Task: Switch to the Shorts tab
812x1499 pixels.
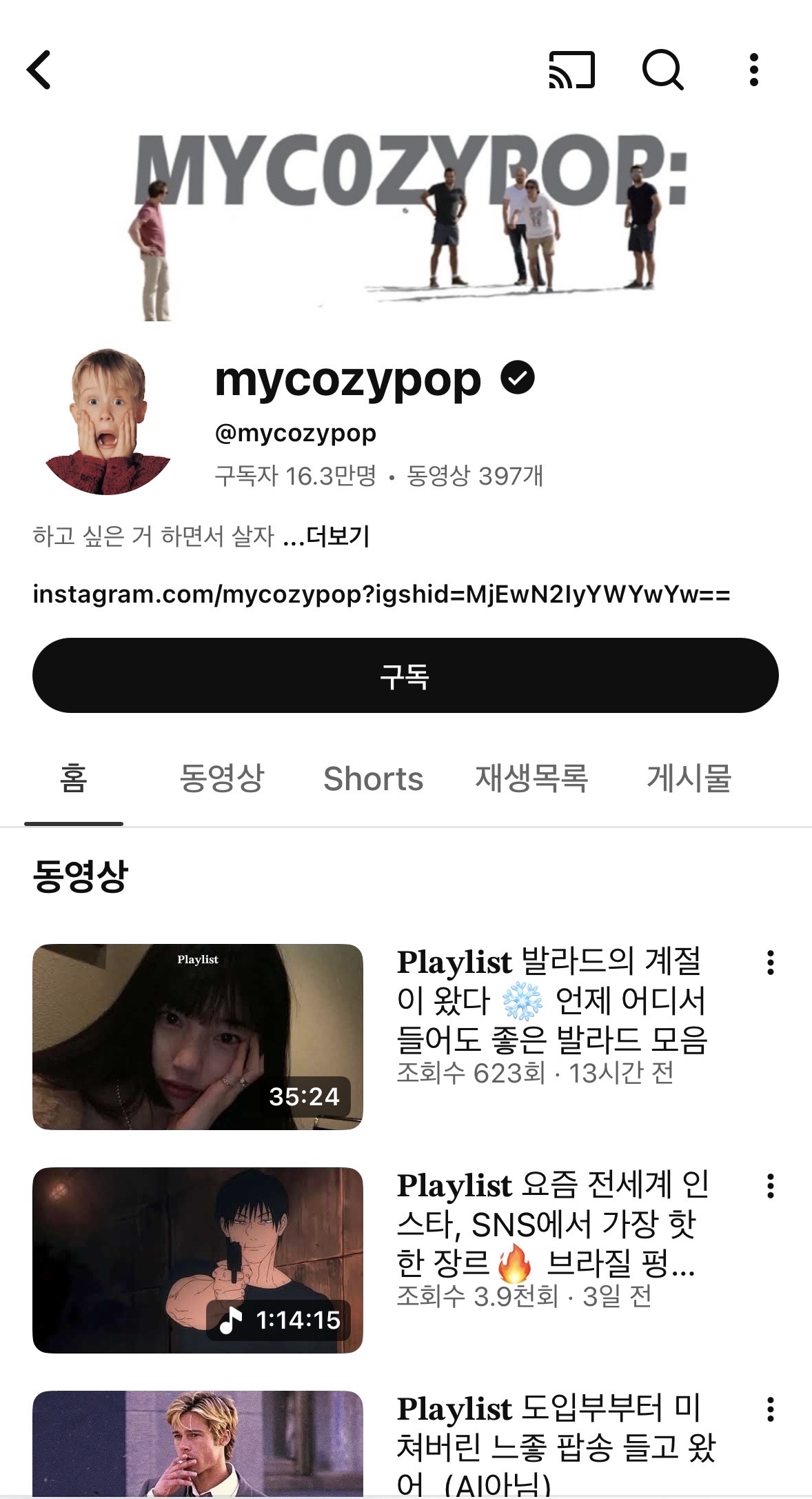Action: (x=373, y=779)
